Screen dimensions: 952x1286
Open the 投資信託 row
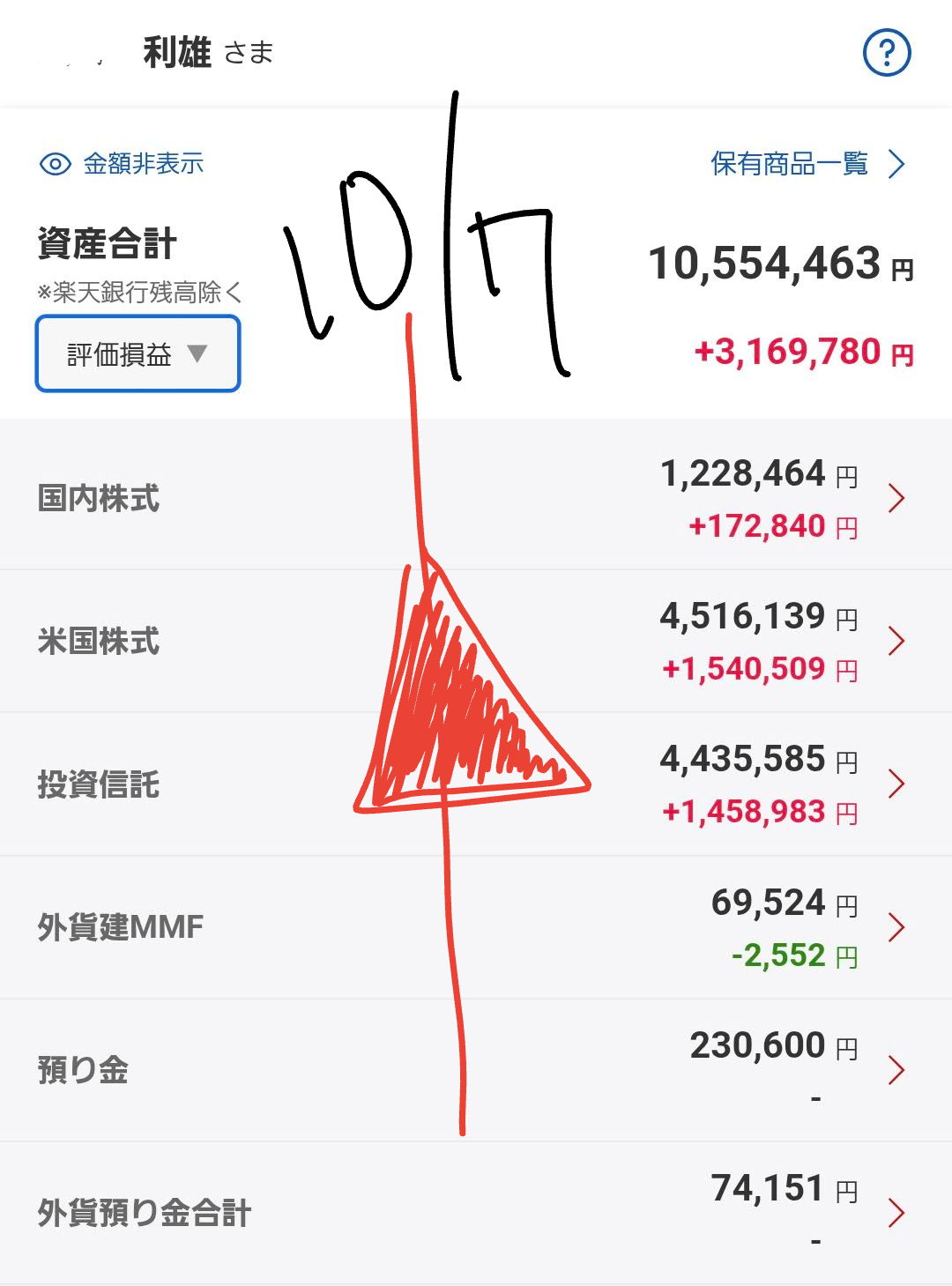point(476,784)
